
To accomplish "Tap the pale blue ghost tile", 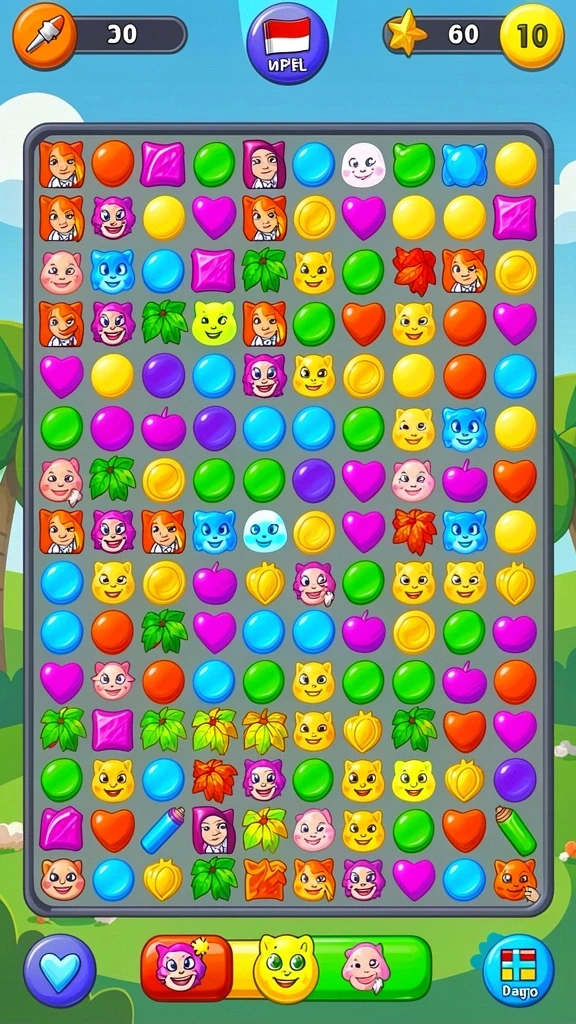I will (x=264, y=530).
